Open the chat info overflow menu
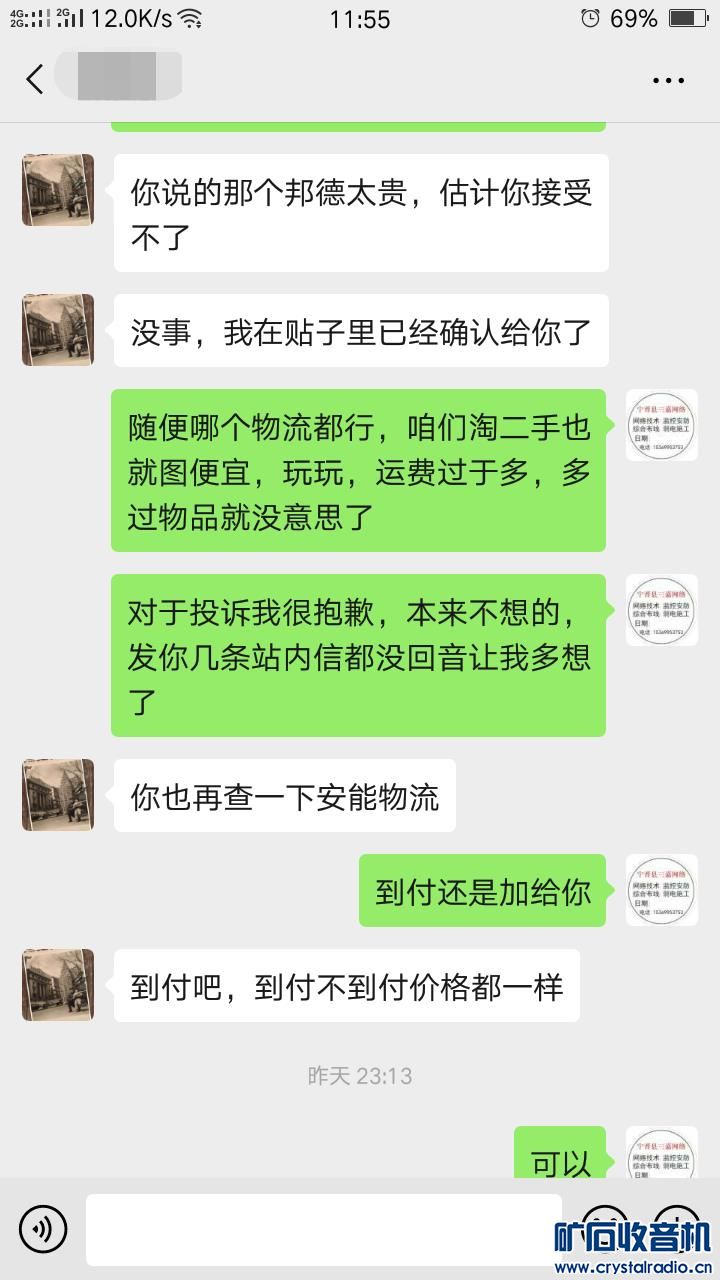The height and width of the screenshot is (1280, 720). click(x=668, y=80)
